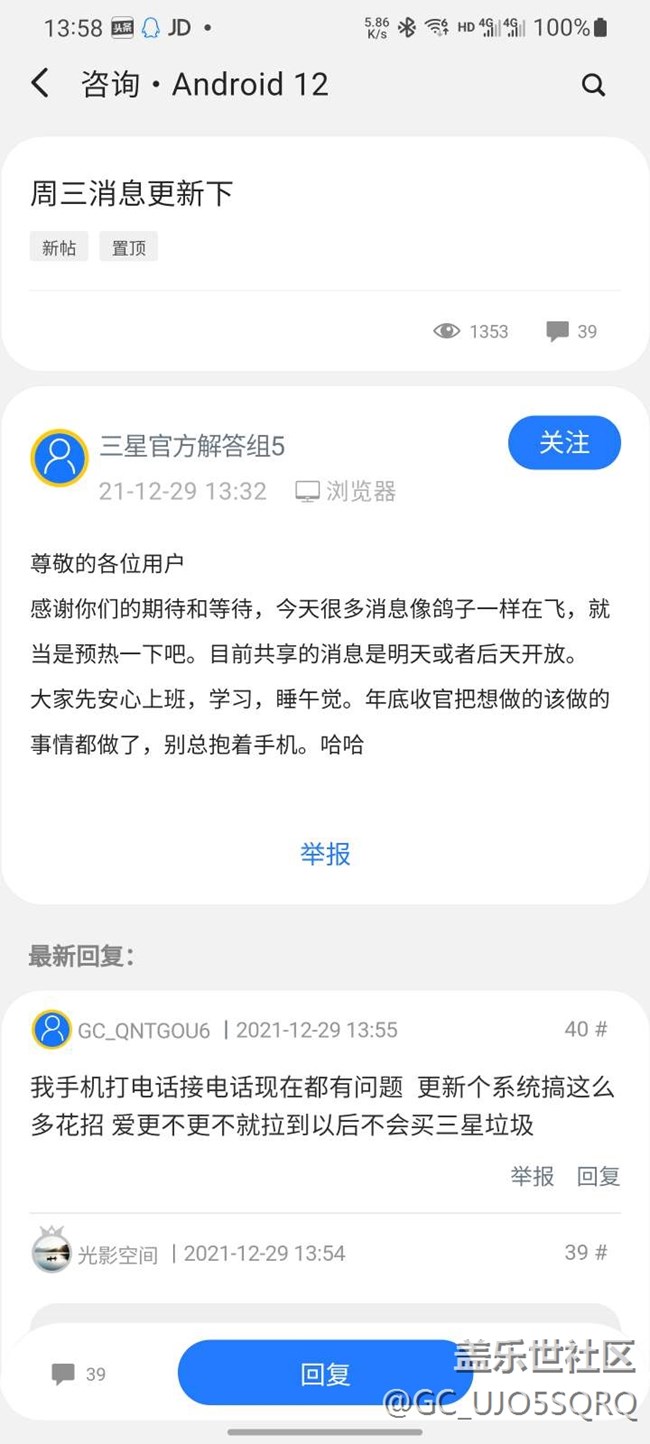Follow 三星官方解答组5 with the 关注 button

click(x=564, y=443)
